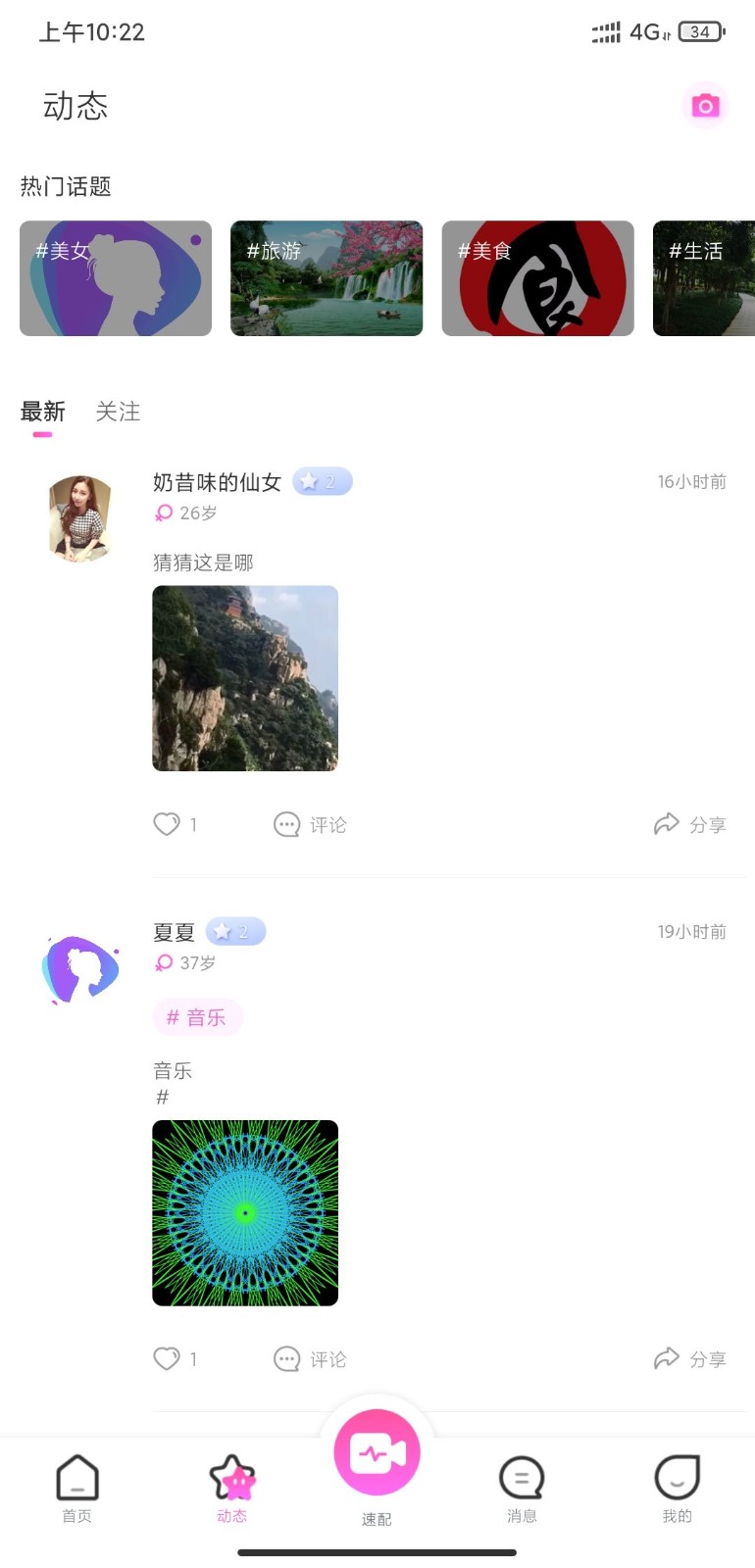Screen dimensions: 755x1568
Task: Open the #美女 hot topic card
Action: [x=116, y=278]
